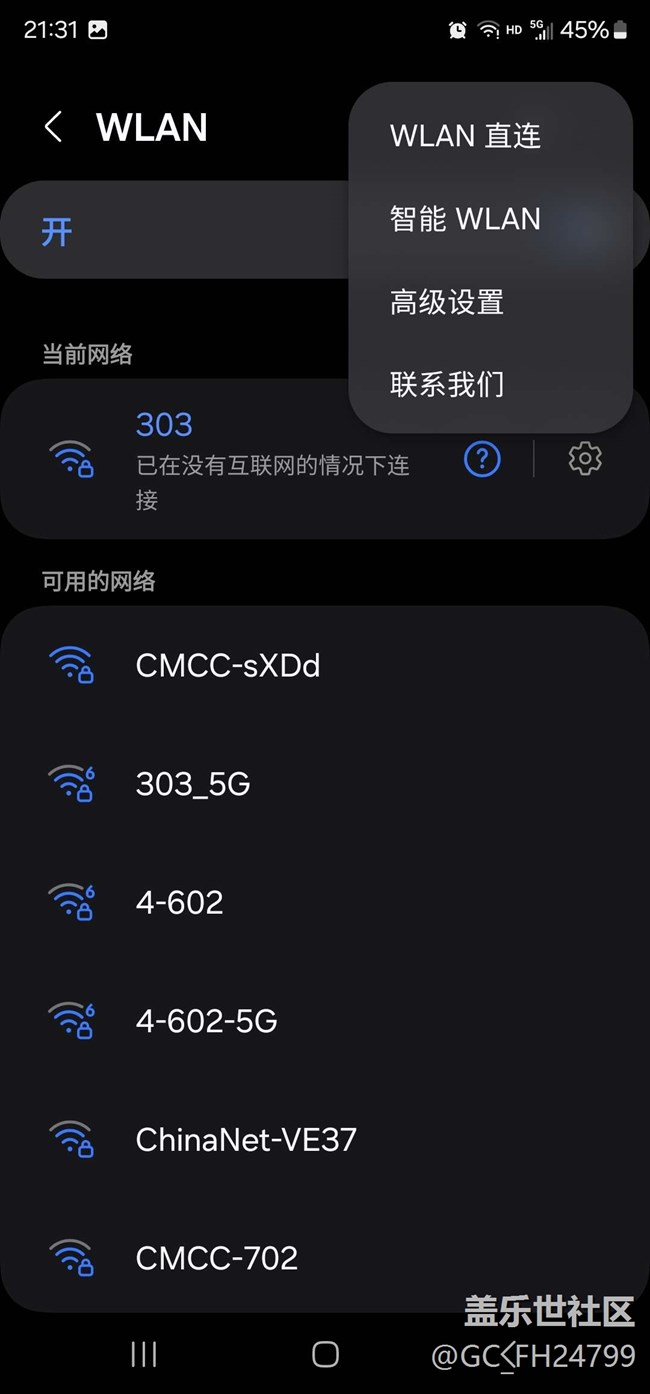Choose 联系我们 in the menu
Screen dimensions: 650x1394
(x=447, y=384)
